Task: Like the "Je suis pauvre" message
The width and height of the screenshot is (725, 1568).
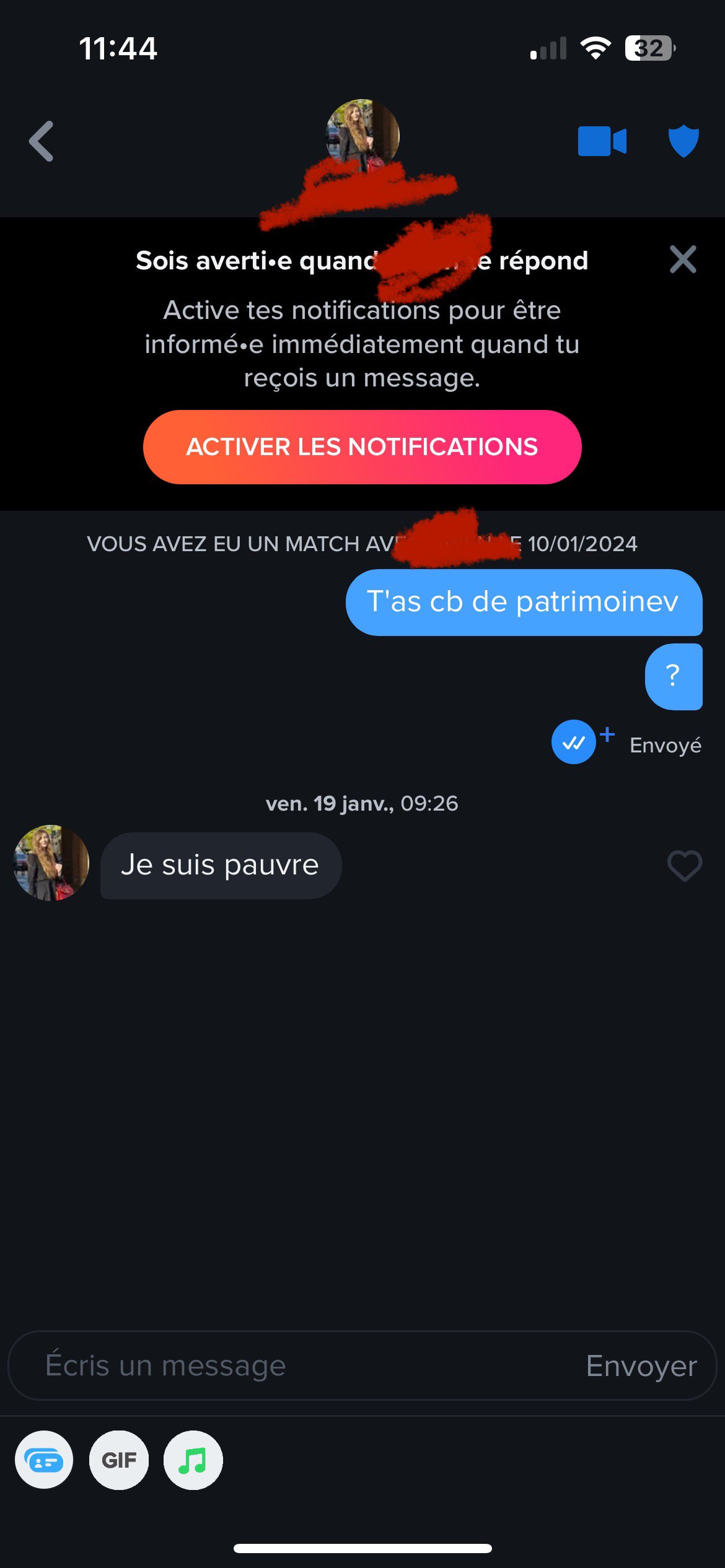Action: pos(684,865)
